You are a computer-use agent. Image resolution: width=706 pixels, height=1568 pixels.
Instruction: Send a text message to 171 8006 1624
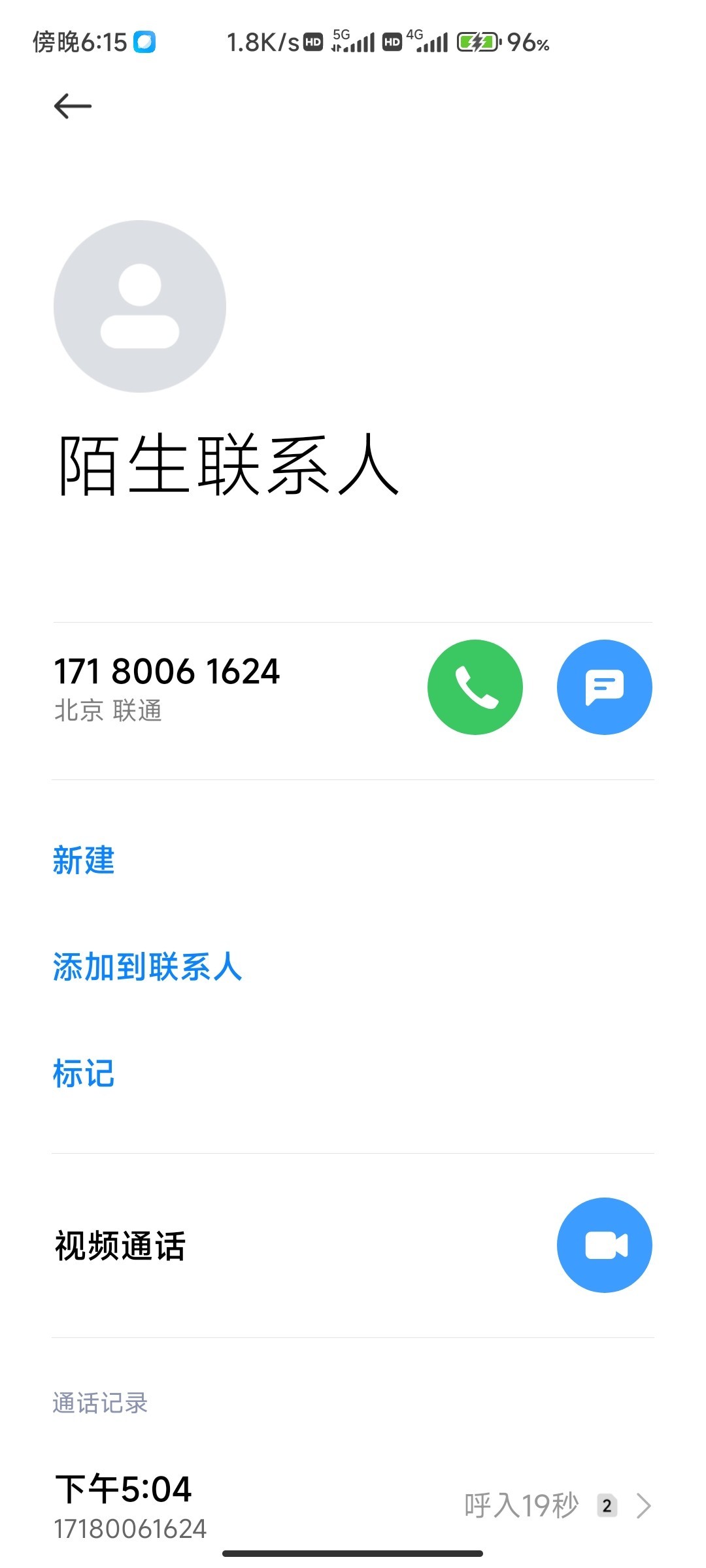tap(604, 687)
